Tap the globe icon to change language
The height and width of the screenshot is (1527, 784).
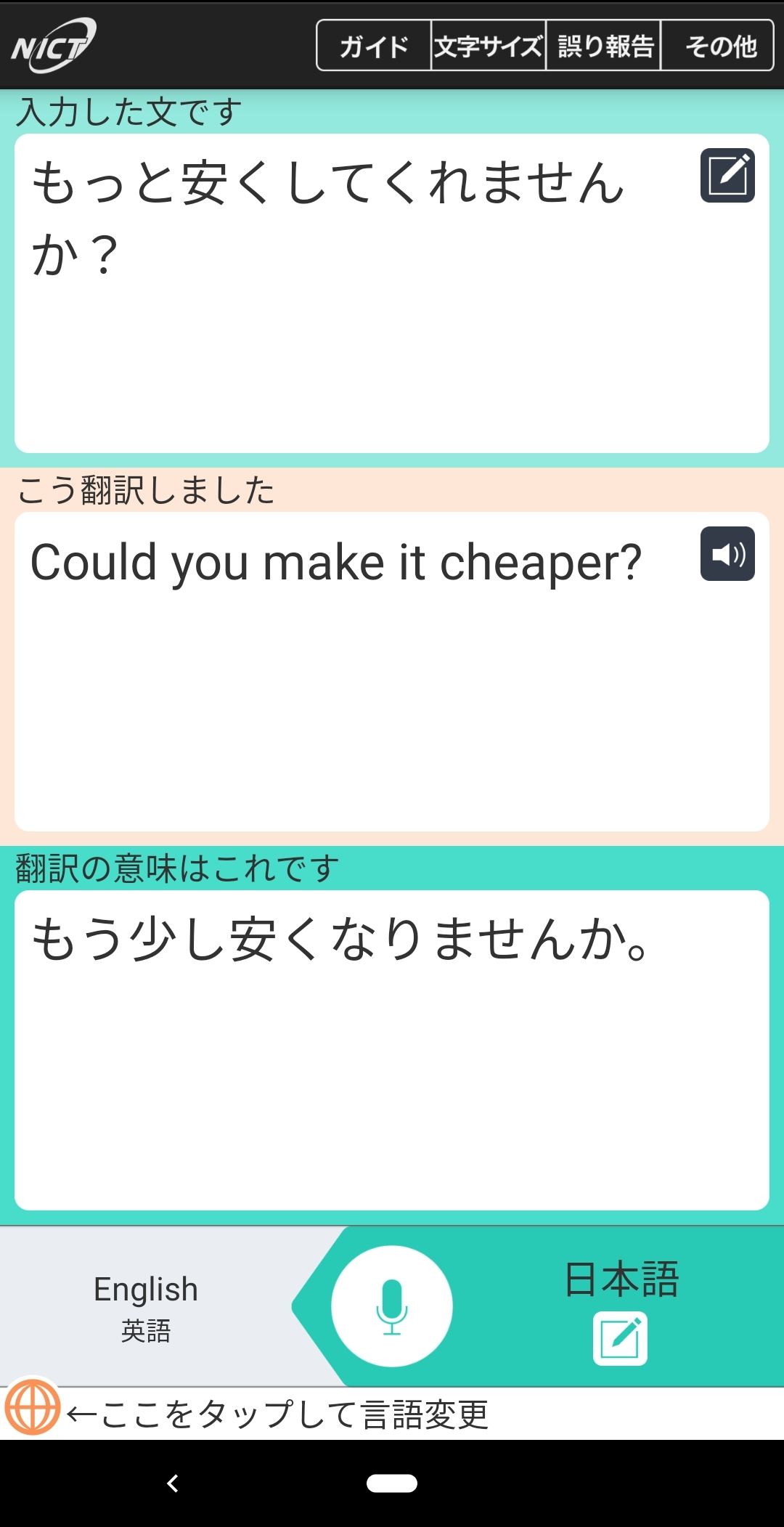click(x=32, y=1407)
